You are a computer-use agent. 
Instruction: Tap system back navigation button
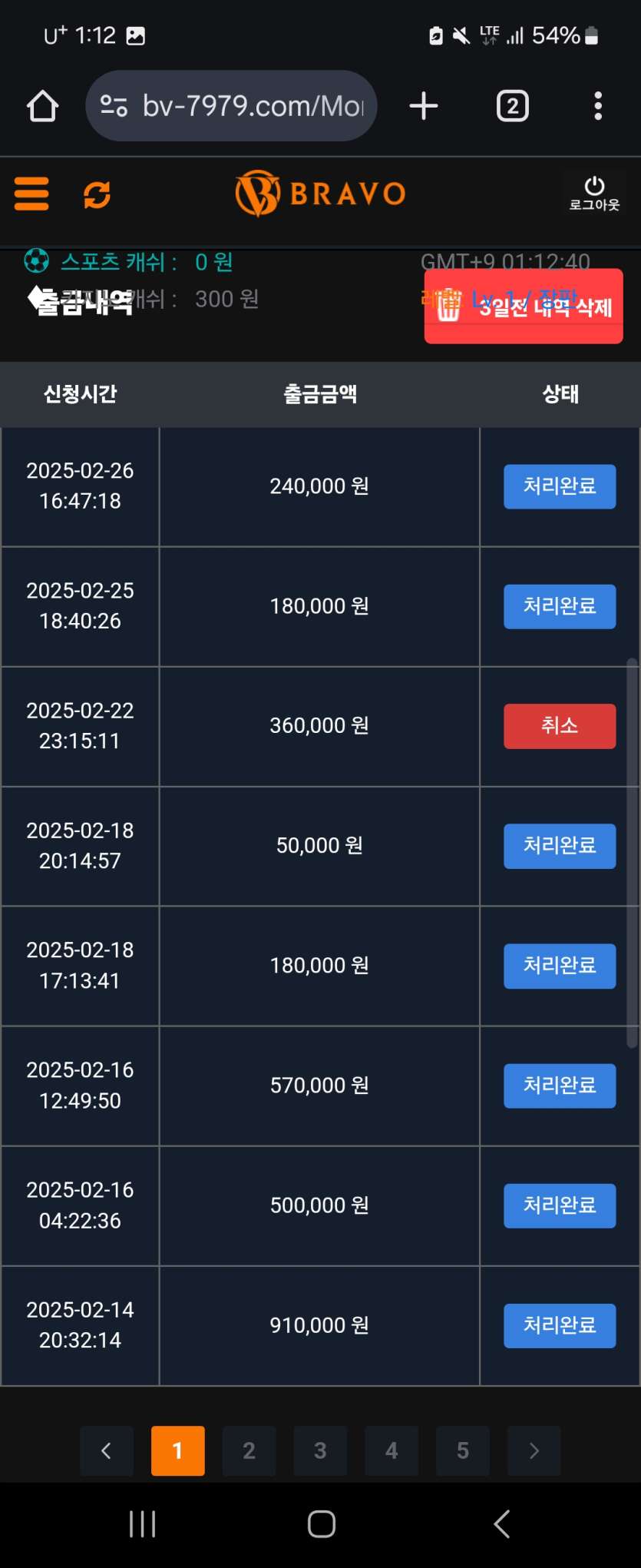point(502,1523)
